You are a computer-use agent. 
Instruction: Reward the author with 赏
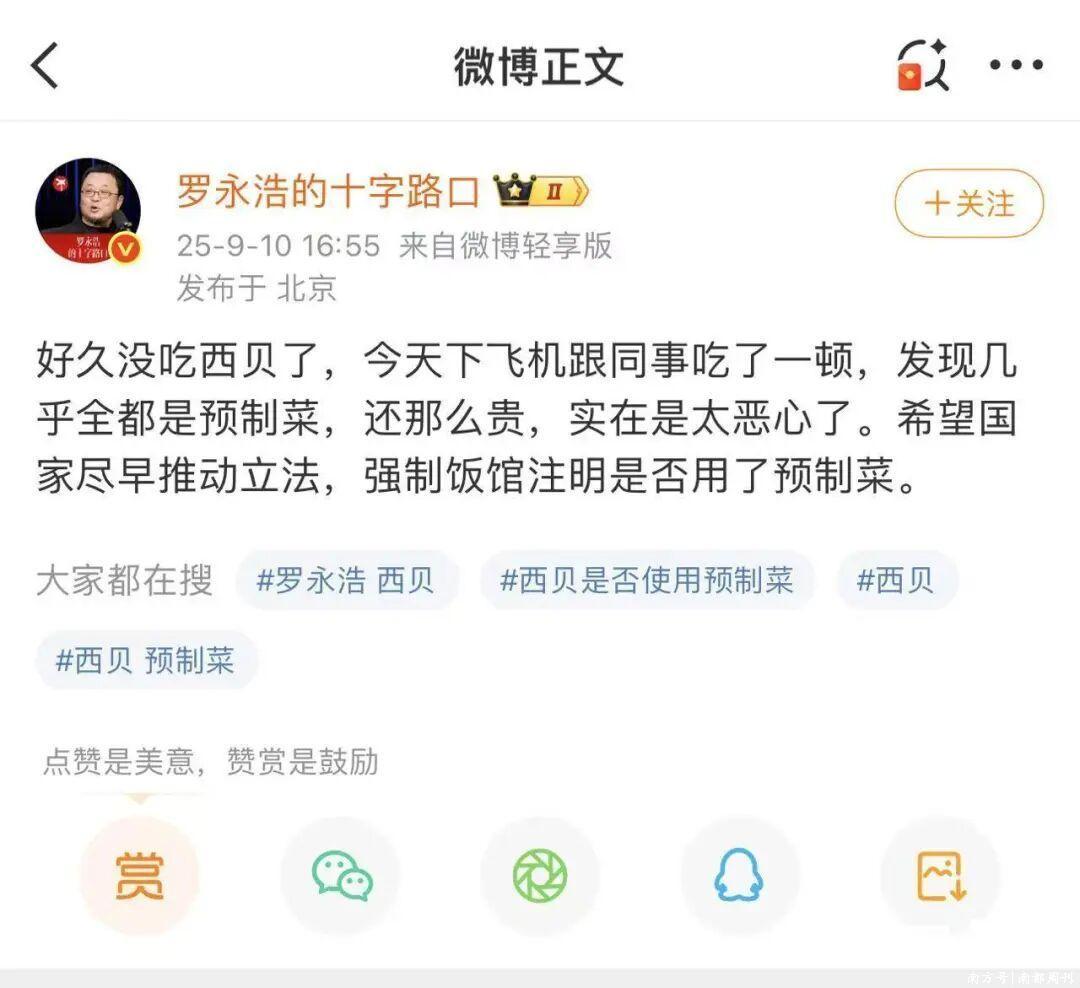pos(139,875)
